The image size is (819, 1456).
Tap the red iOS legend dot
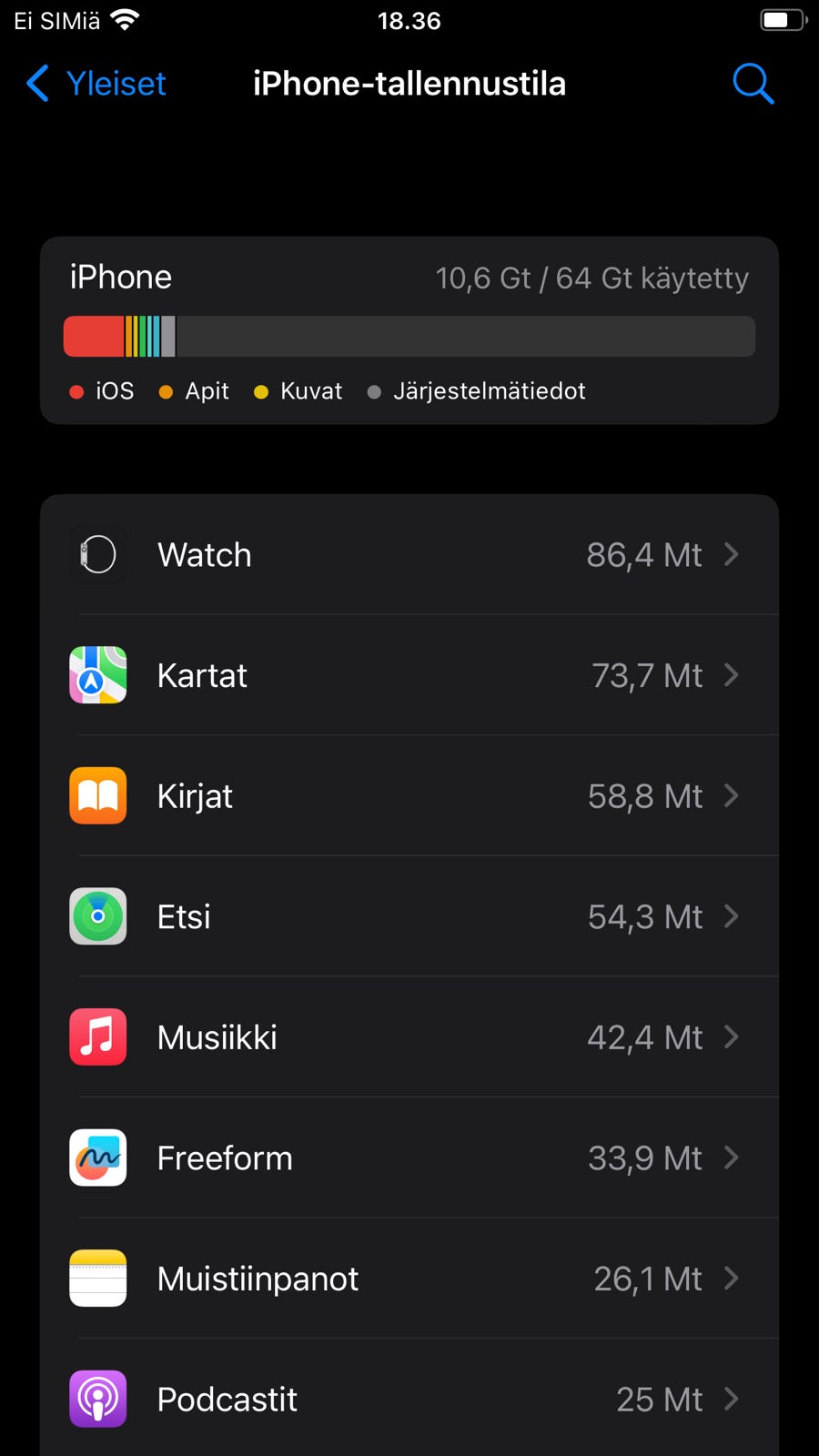click(x=76, y=391)
